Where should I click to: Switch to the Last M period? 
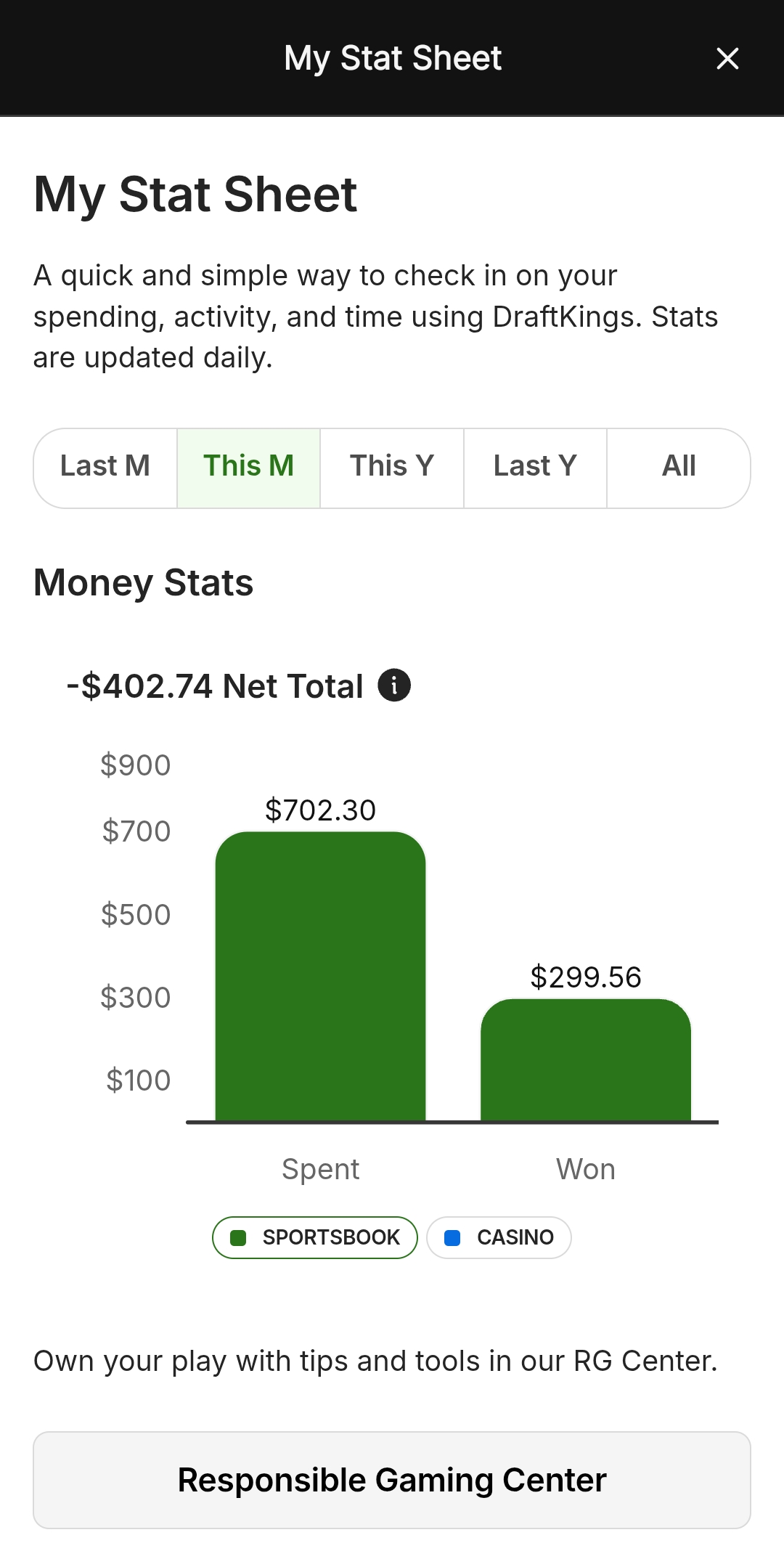105,466
